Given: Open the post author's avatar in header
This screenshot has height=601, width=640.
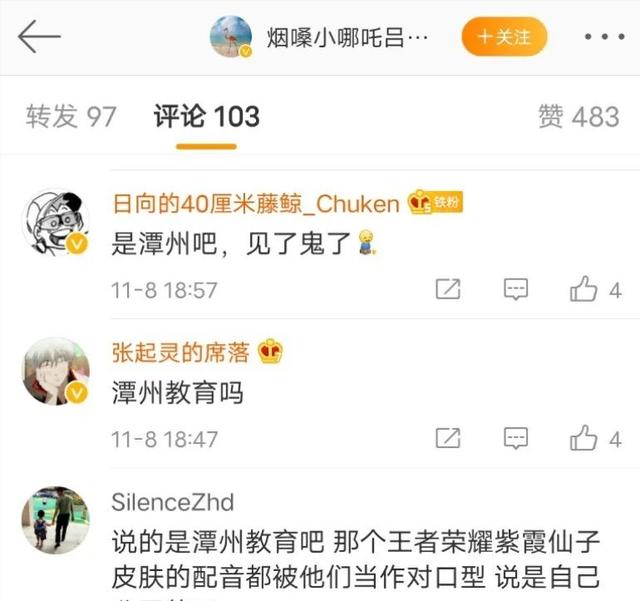Looking at the screenshot, I should [x=230, y=37].
